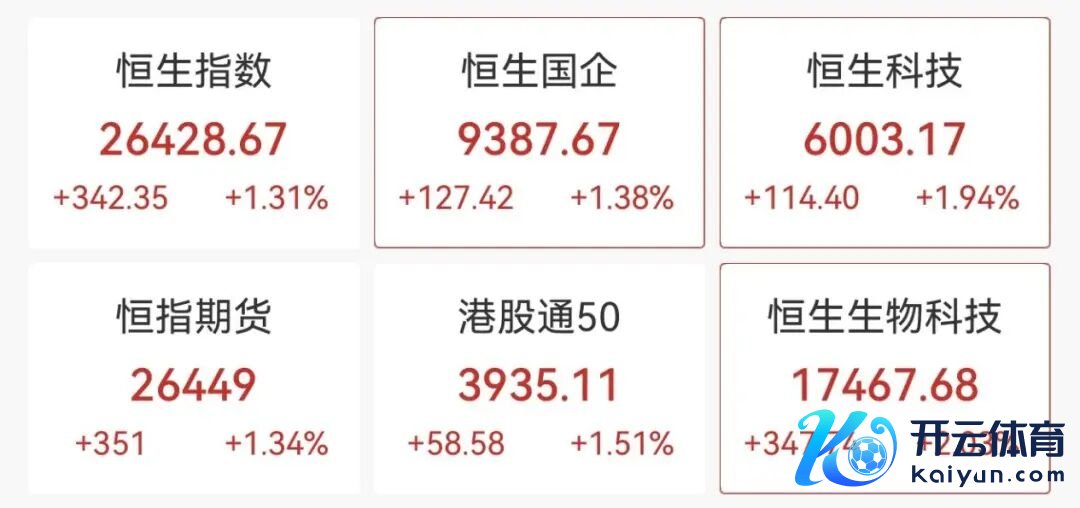This screenshot has height=508, width=1080.
Task: Open the 恒生指数 index card
Action: pyautogui.click(x=193, y=133)
